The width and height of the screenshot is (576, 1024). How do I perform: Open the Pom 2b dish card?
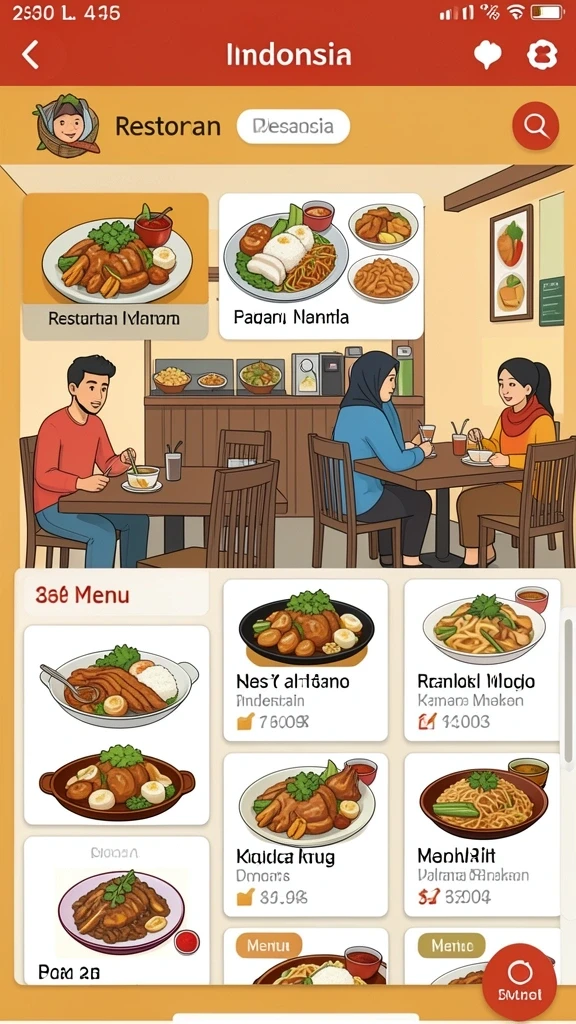point(117,910)
